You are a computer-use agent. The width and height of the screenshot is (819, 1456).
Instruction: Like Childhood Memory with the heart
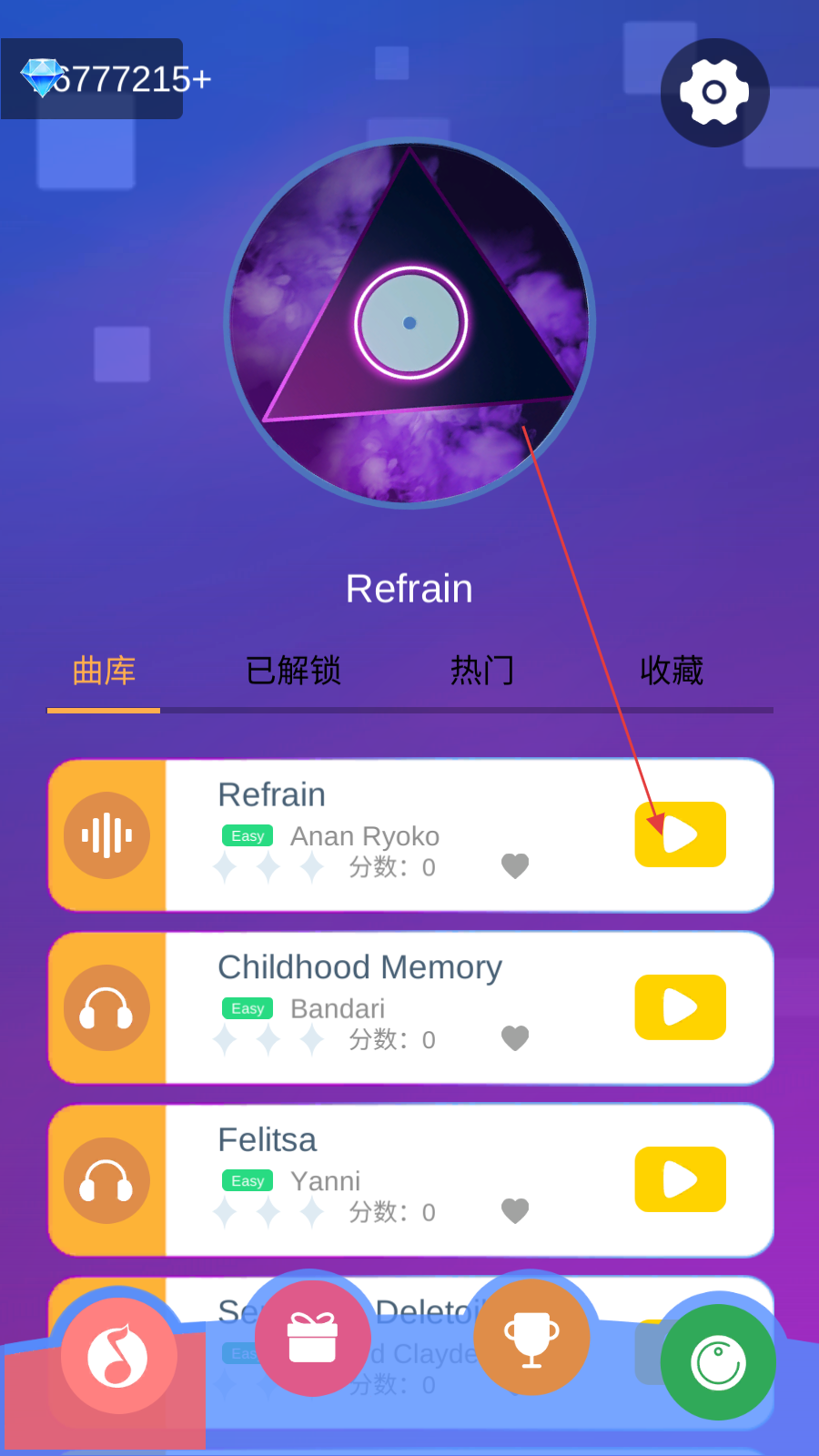click(515, 1038)
